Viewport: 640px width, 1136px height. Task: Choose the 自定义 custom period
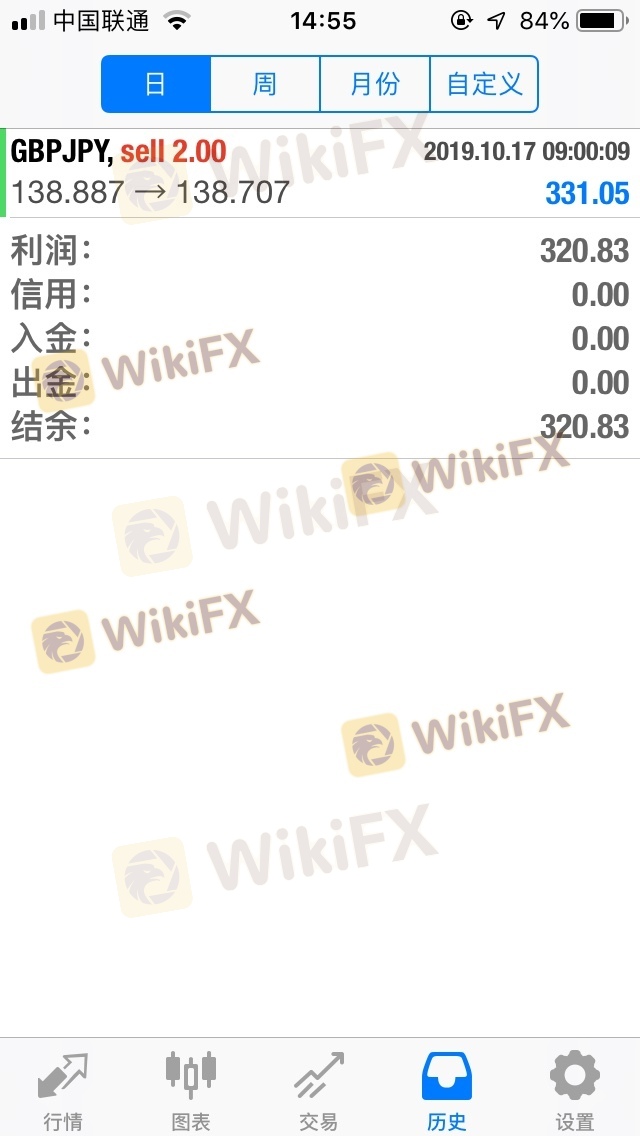tap(484, 84)
